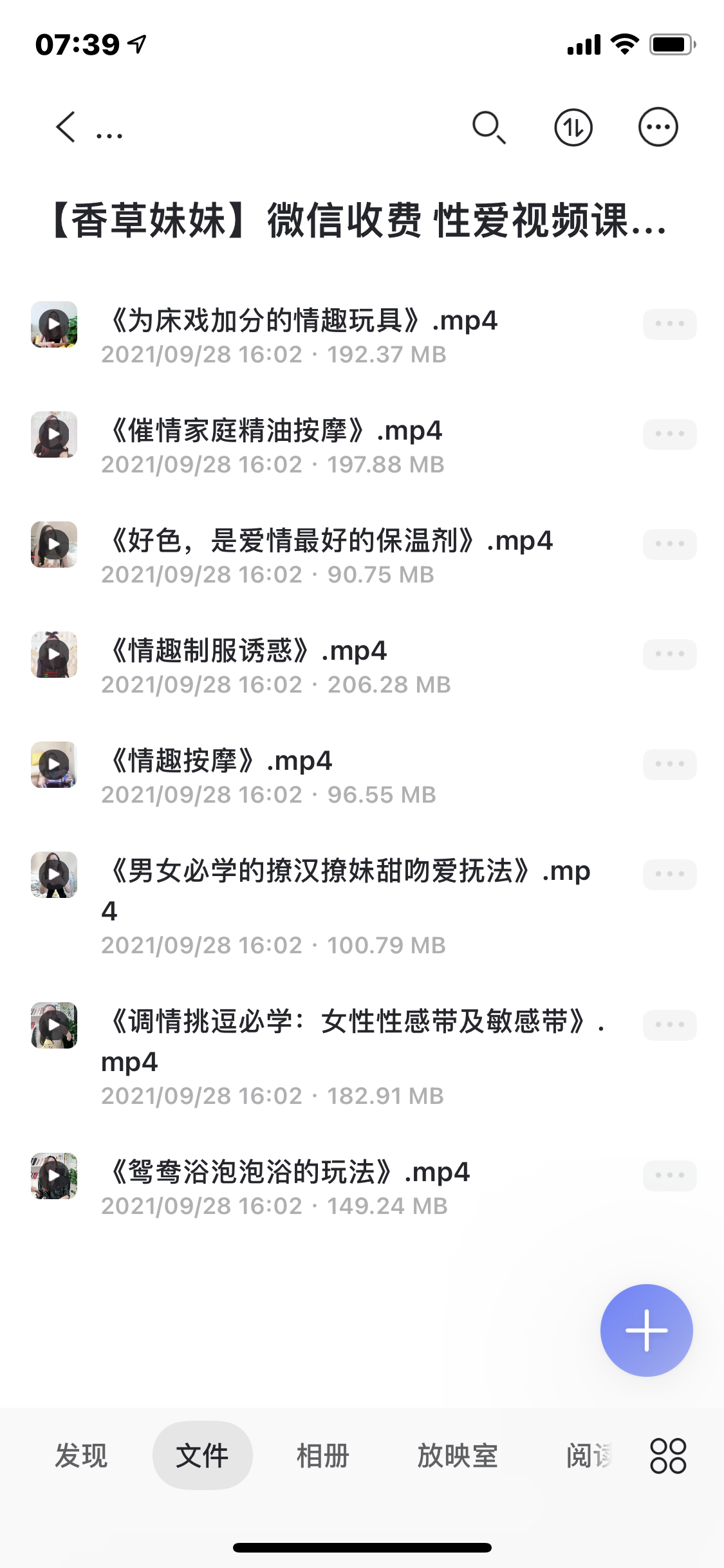Switch to the 发现 tab
Image resolution: width=724 pixels, height=1568 pixels.
(x=81, y=1455)
